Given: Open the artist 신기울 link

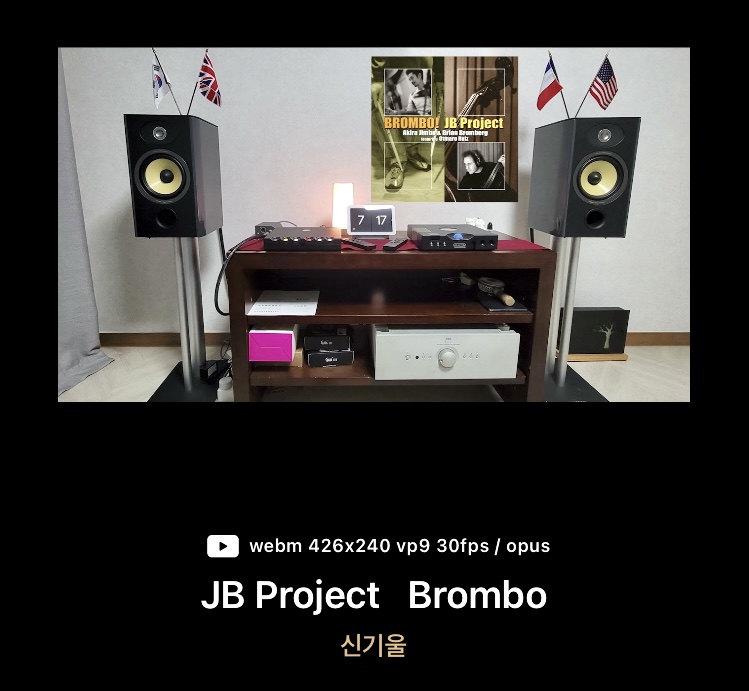Looking at the screenshot, I should tap(374, 646).
